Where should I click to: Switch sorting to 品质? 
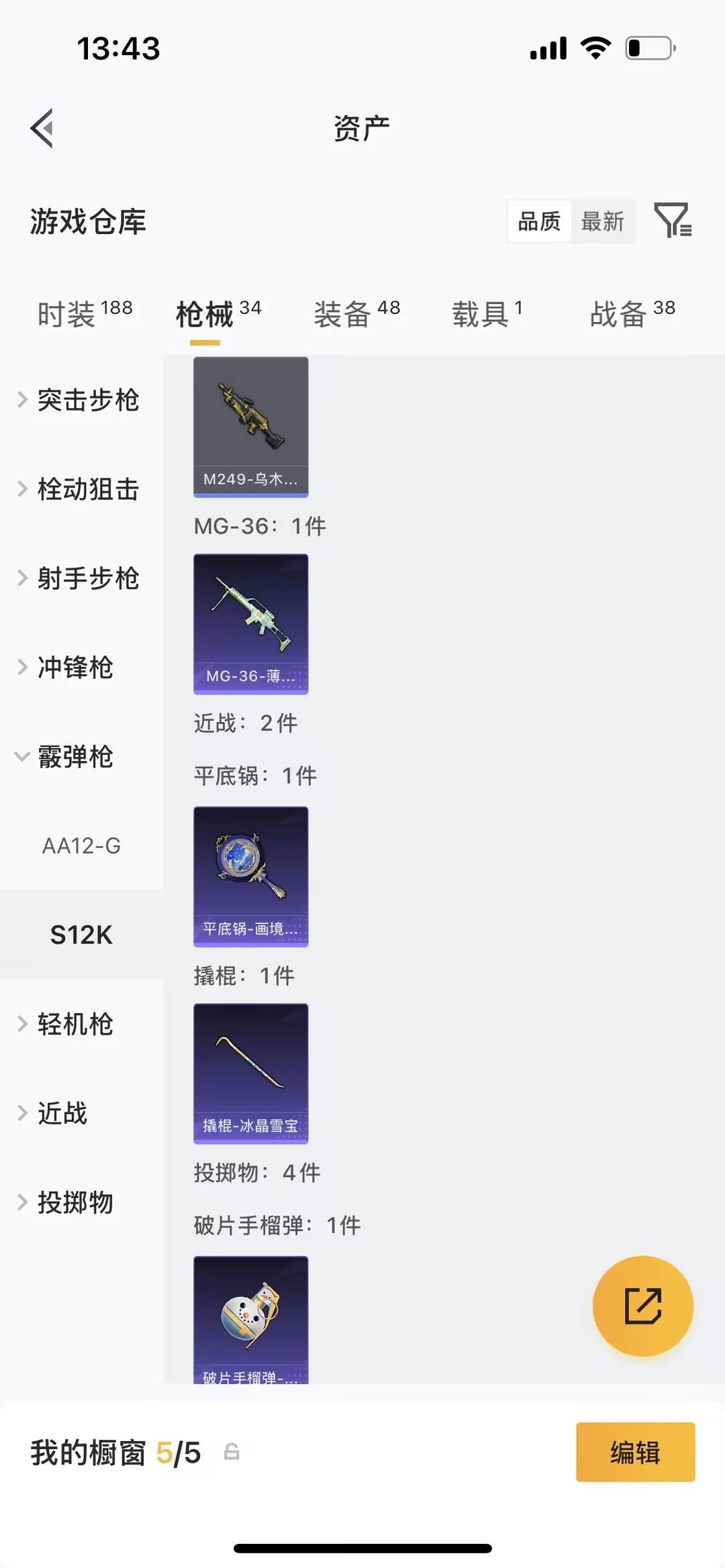click(x=538, y=221)
